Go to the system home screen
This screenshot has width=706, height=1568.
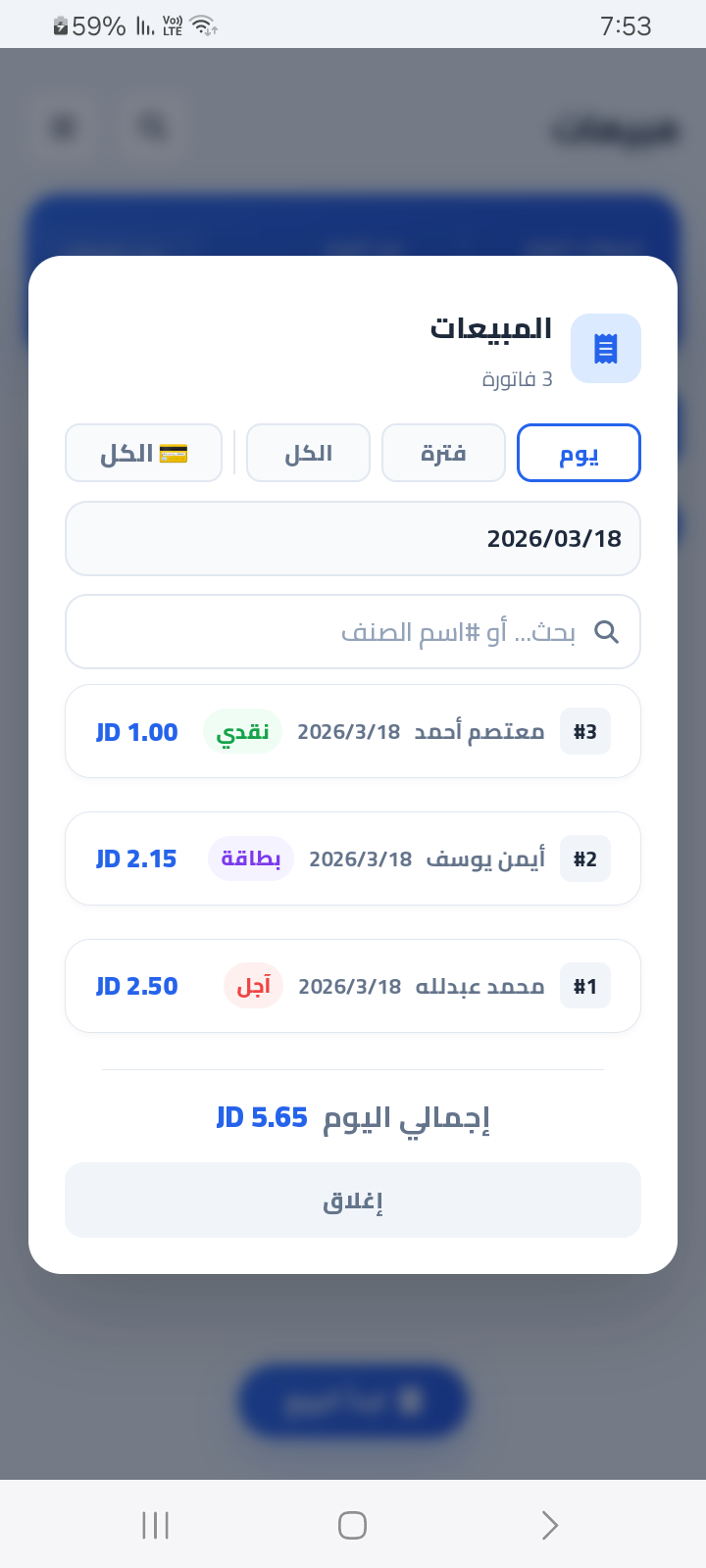pyautogui.click(x=352, y=1525)
